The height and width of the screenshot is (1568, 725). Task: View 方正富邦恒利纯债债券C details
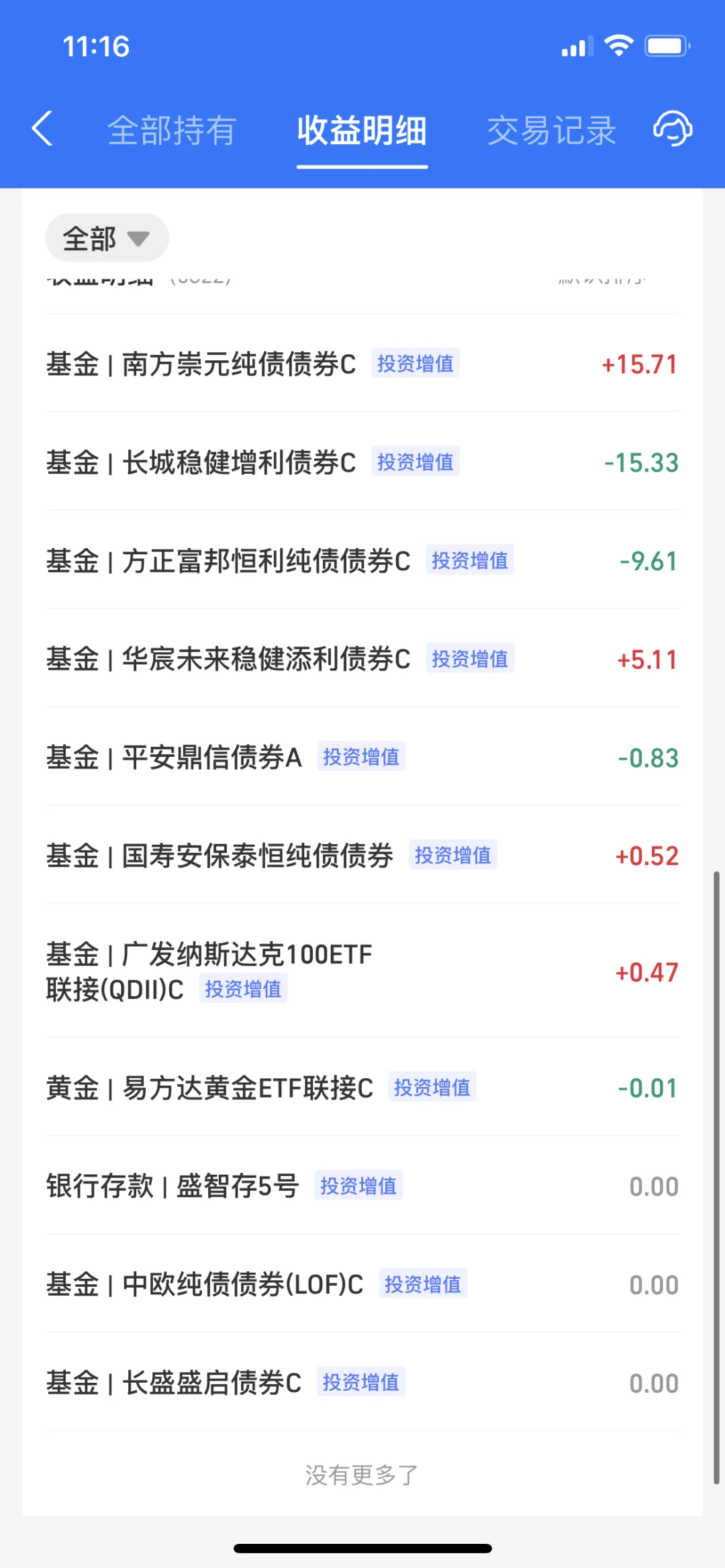pos(362,560)
